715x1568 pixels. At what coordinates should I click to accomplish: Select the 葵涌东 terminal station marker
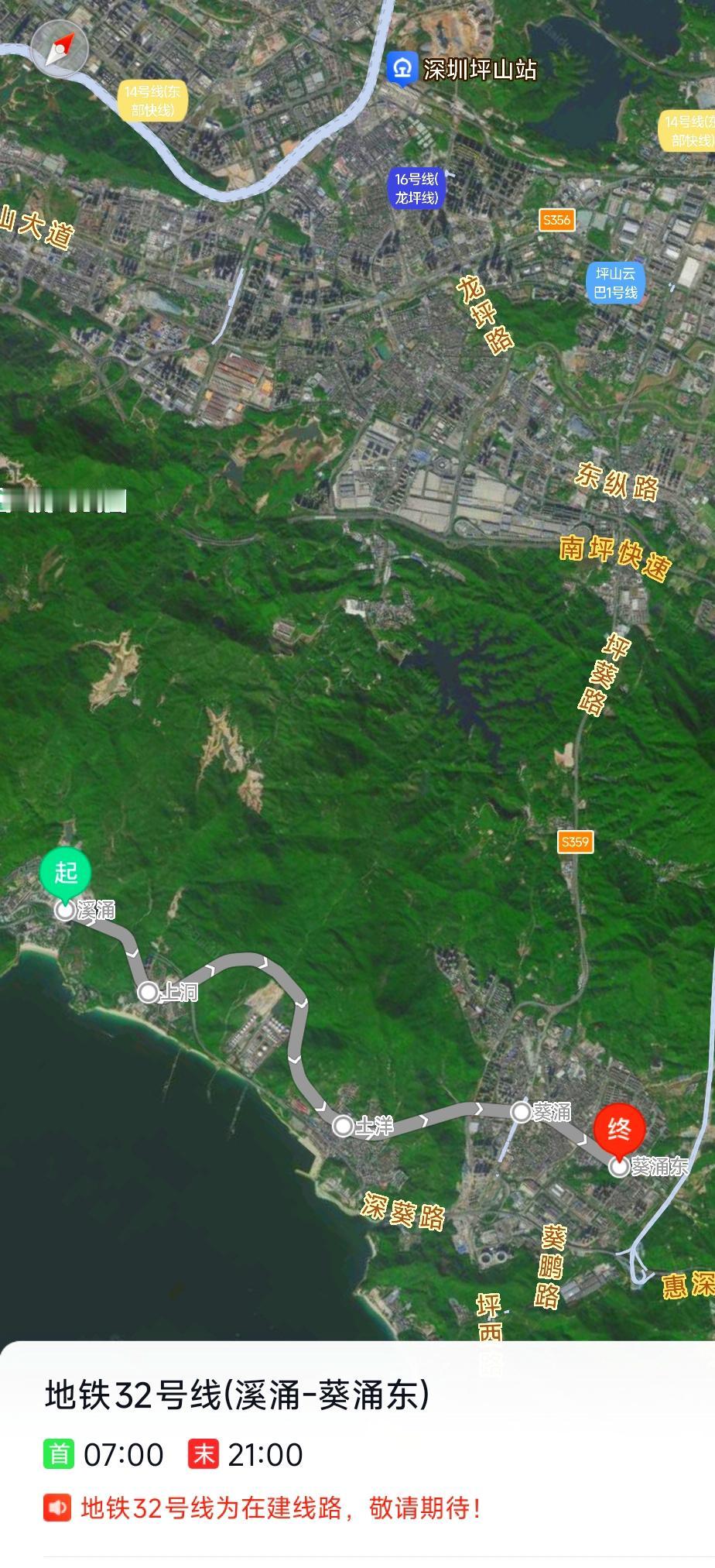point(619,1167)
